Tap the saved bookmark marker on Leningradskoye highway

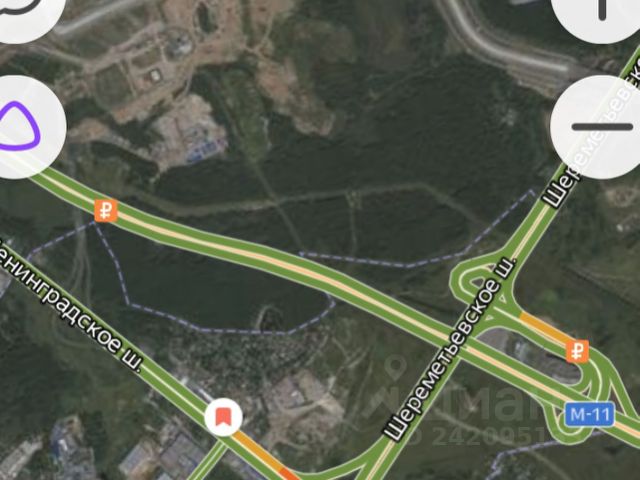[224, 415]
